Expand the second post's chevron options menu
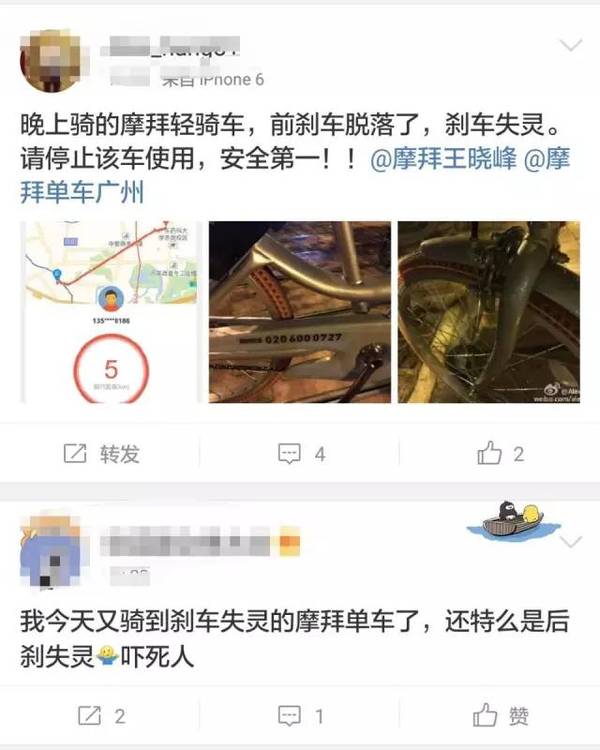Viewport: 600px width, 750px height. [570, 542]
